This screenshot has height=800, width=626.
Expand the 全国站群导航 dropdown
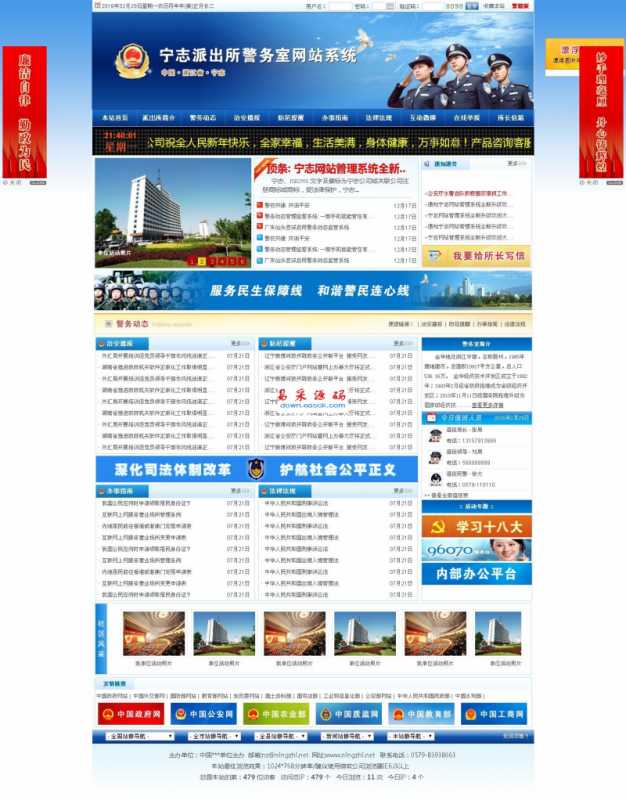140,736
